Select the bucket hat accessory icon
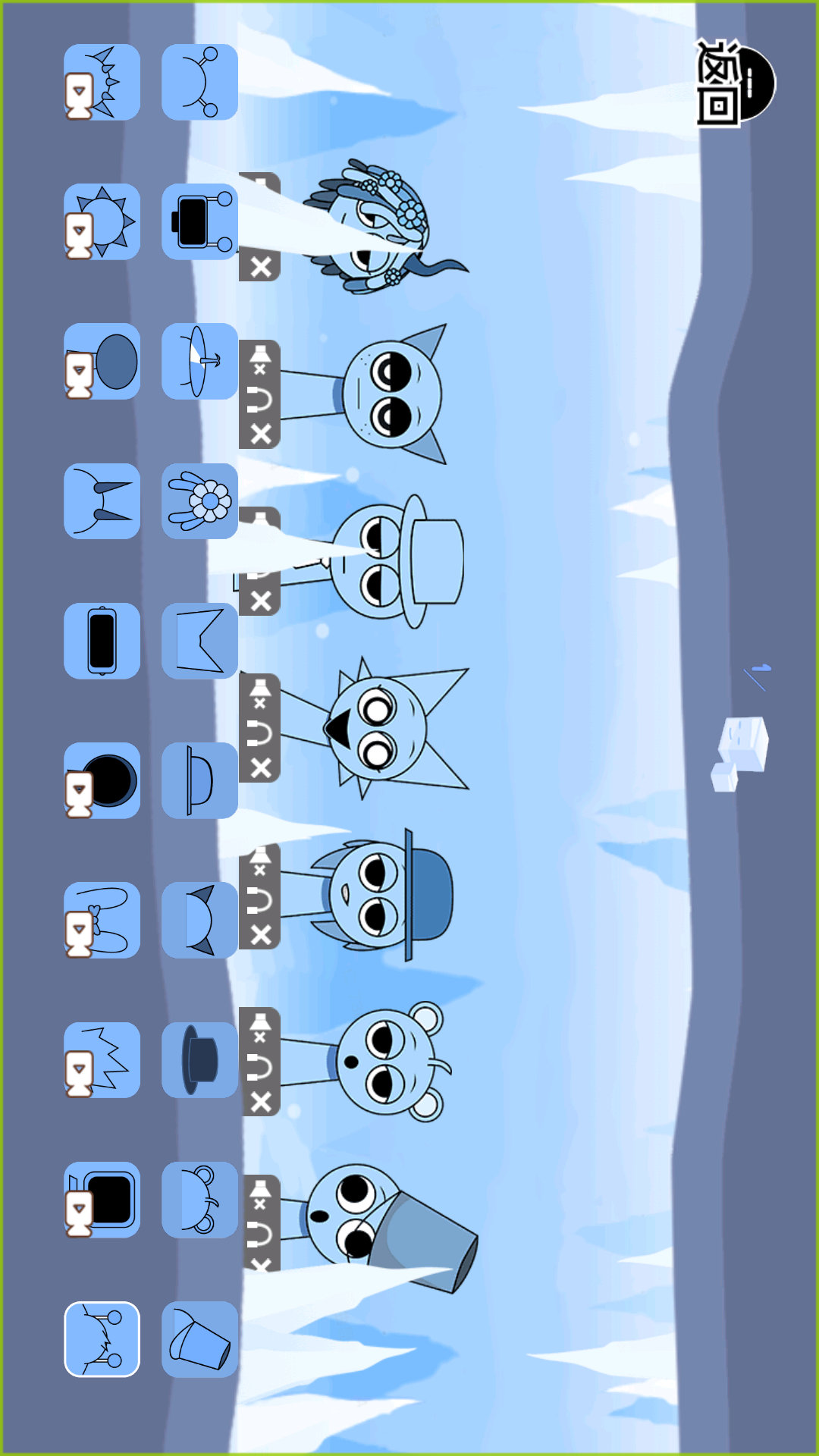Screen dimensions: 819x1456 click(x=199, y=1339)
